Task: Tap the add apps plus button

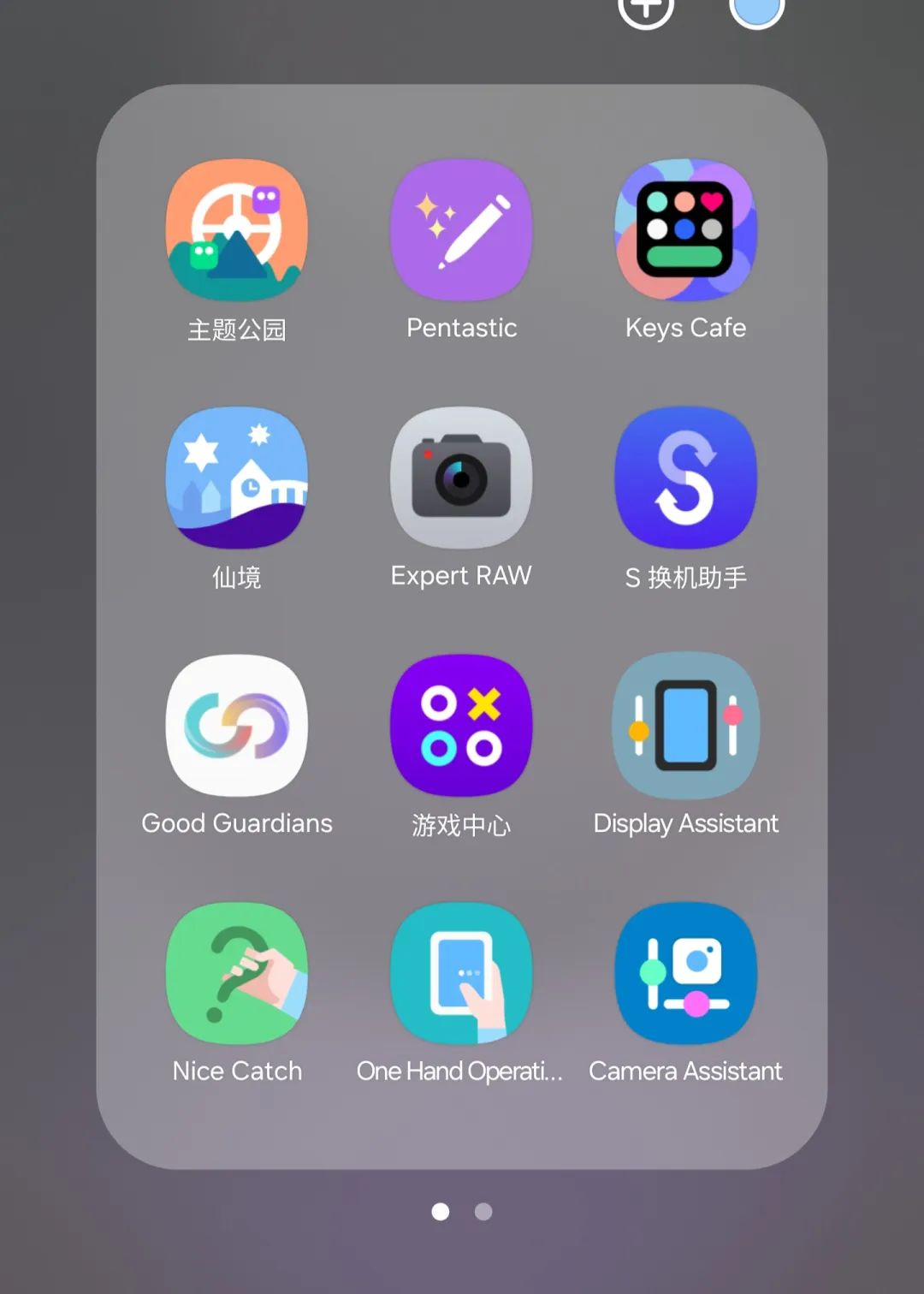Action: pyautogui.click(x=646, y=9)
